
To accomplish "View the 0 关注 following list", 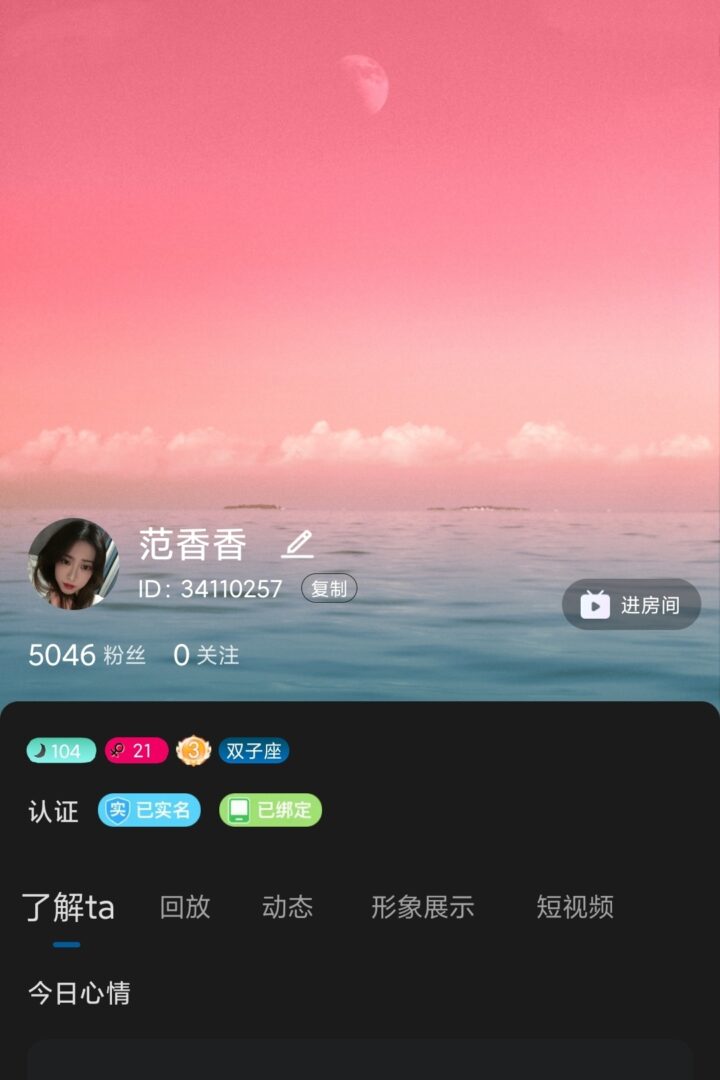I will point(206,656).
